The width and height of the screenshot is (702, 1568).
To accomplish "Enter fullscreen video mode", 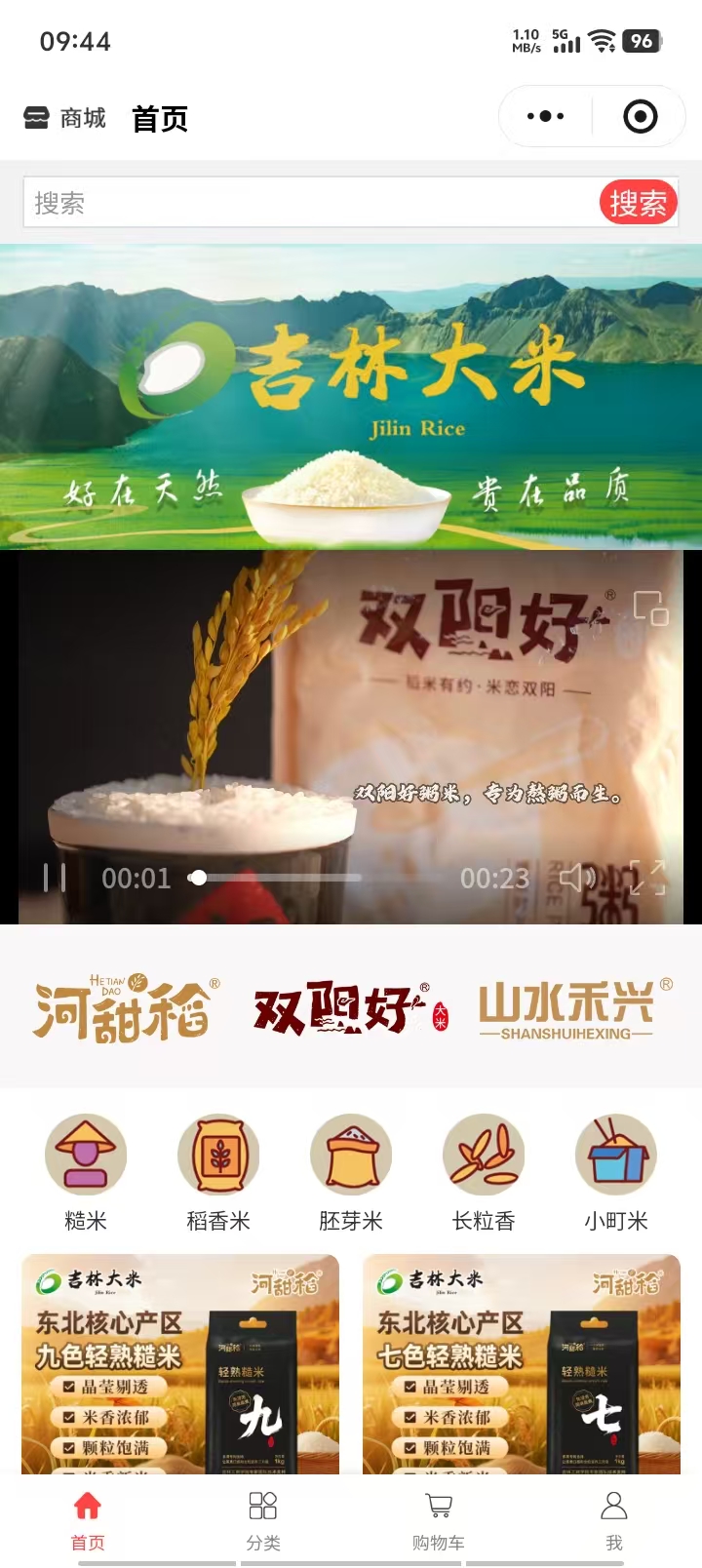I will 647,878.
